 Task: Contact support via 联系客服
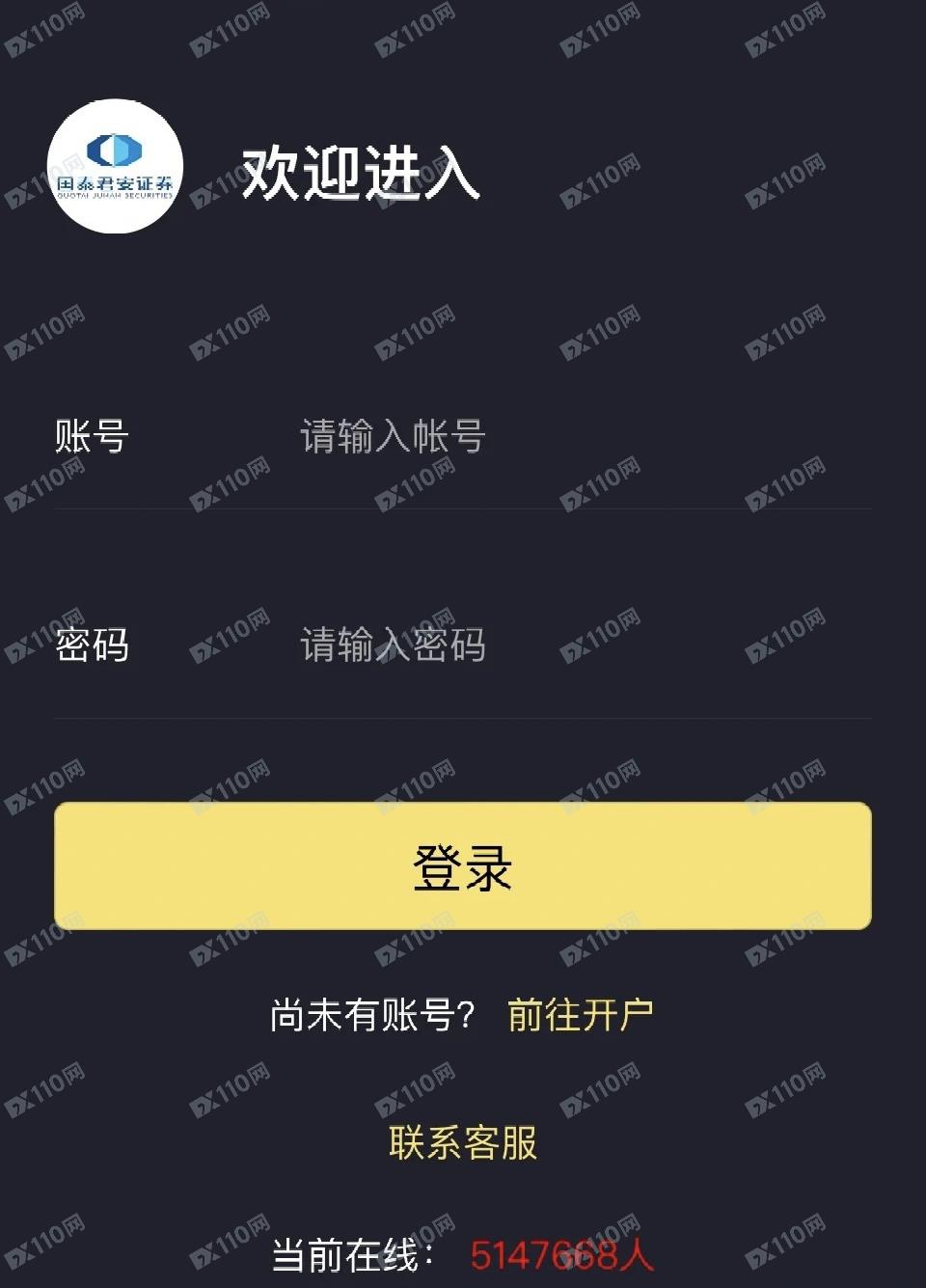463,1143
